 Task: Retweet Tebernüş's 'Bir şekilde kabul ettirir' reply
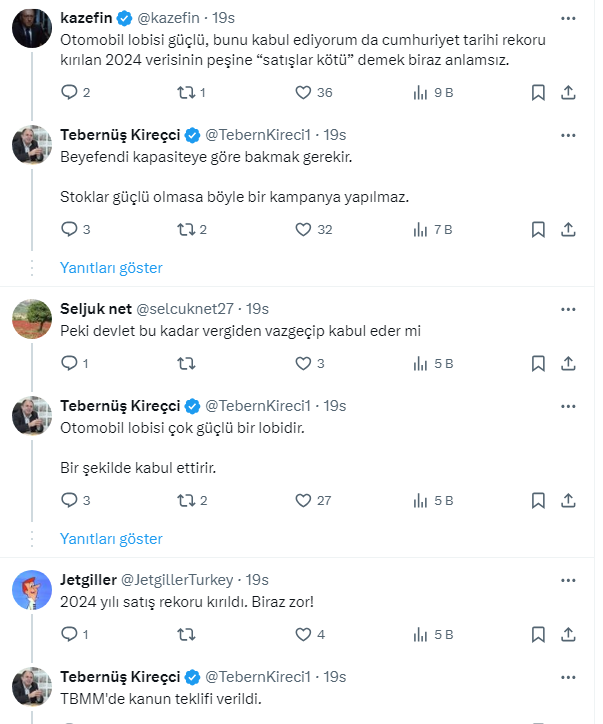point(185,500)
